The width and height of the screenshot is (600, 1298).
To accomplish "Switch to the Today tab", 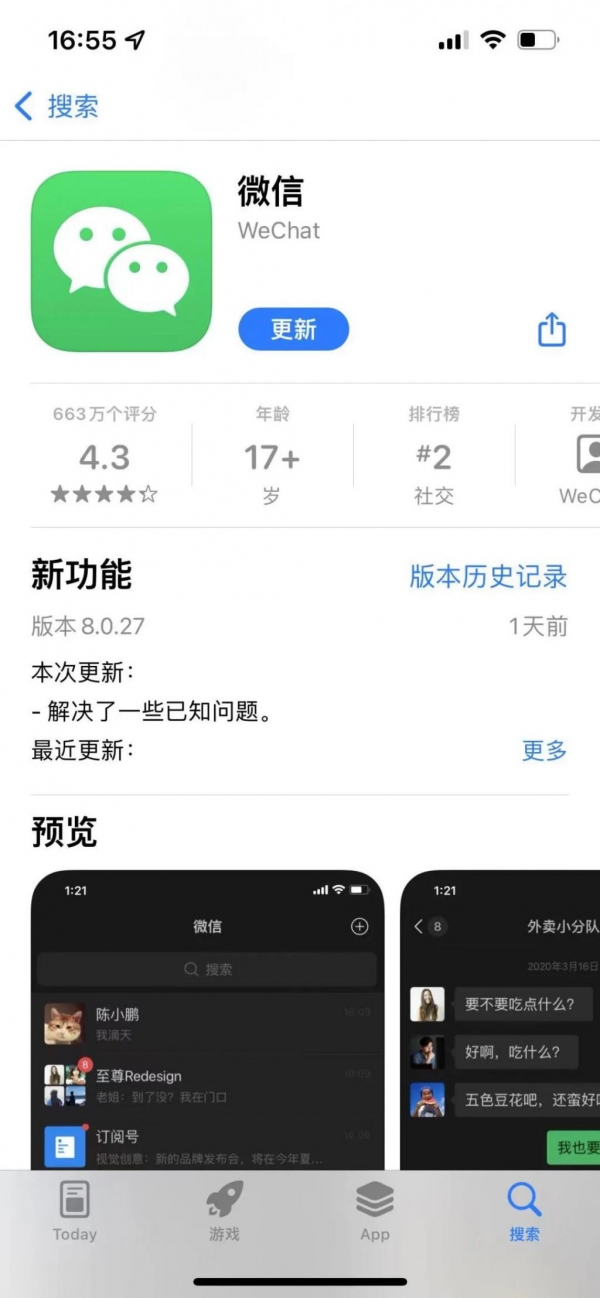I will coord(75,1211).
